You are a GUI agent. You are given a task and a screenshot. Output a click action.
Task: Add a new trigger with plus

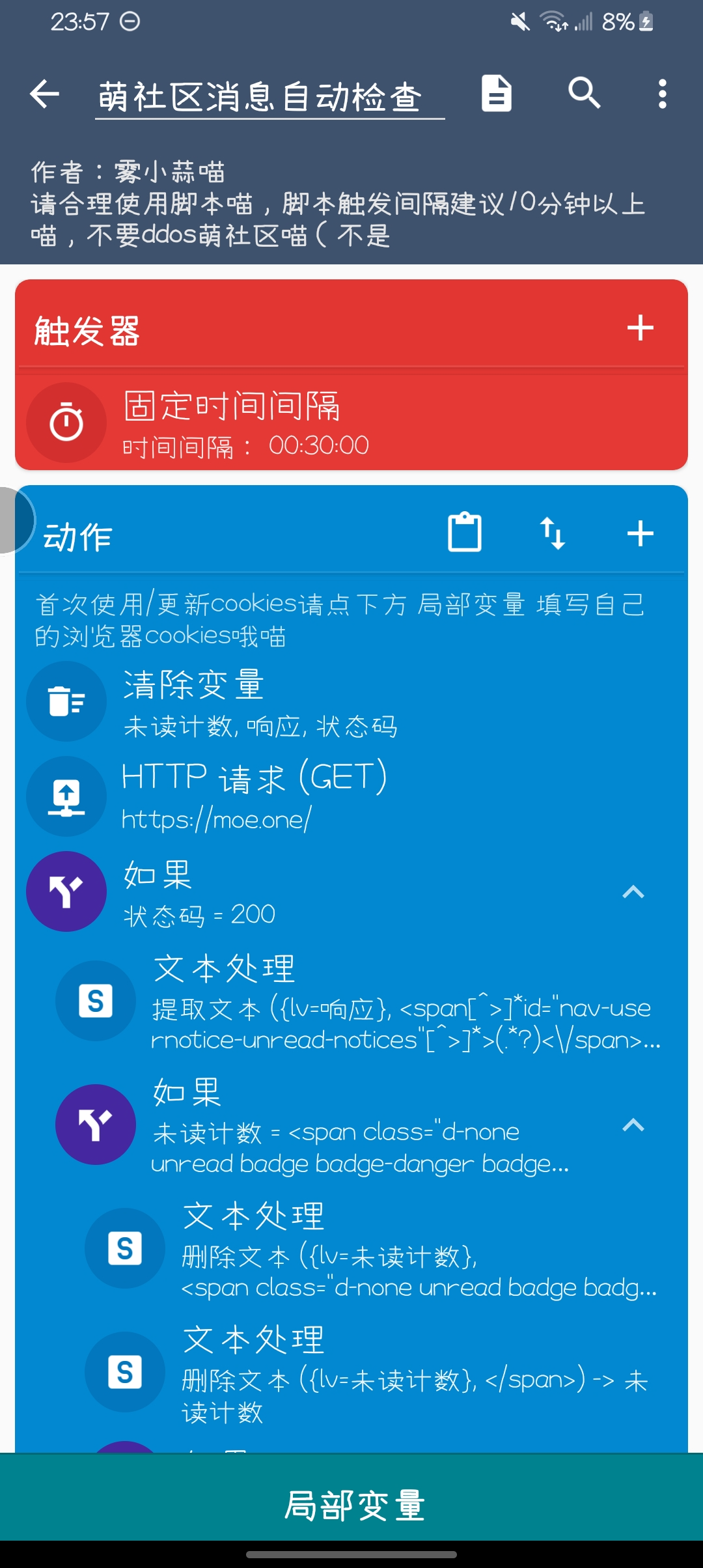coord(640,328)
